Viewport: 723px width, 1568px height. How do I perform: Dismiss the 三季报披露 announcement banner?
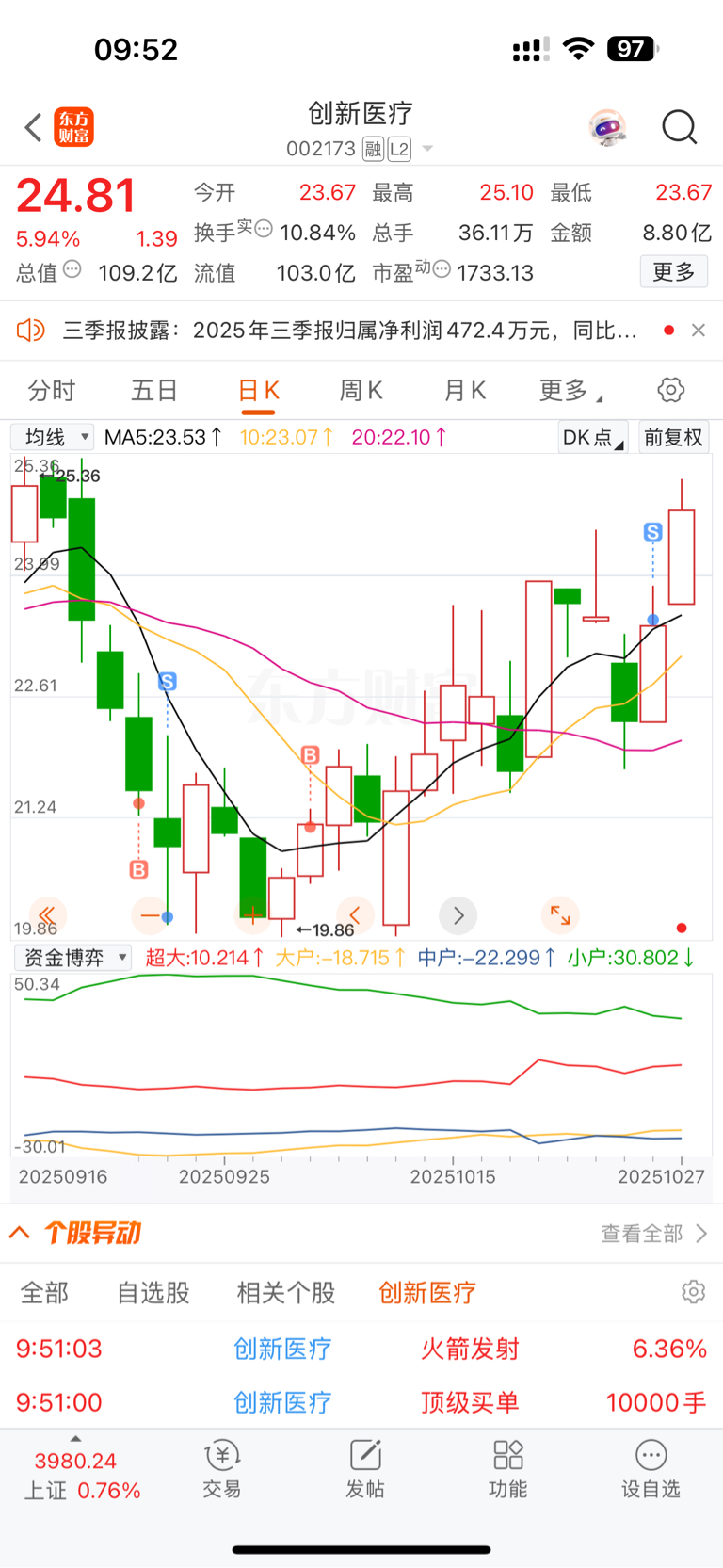point(699,331)
